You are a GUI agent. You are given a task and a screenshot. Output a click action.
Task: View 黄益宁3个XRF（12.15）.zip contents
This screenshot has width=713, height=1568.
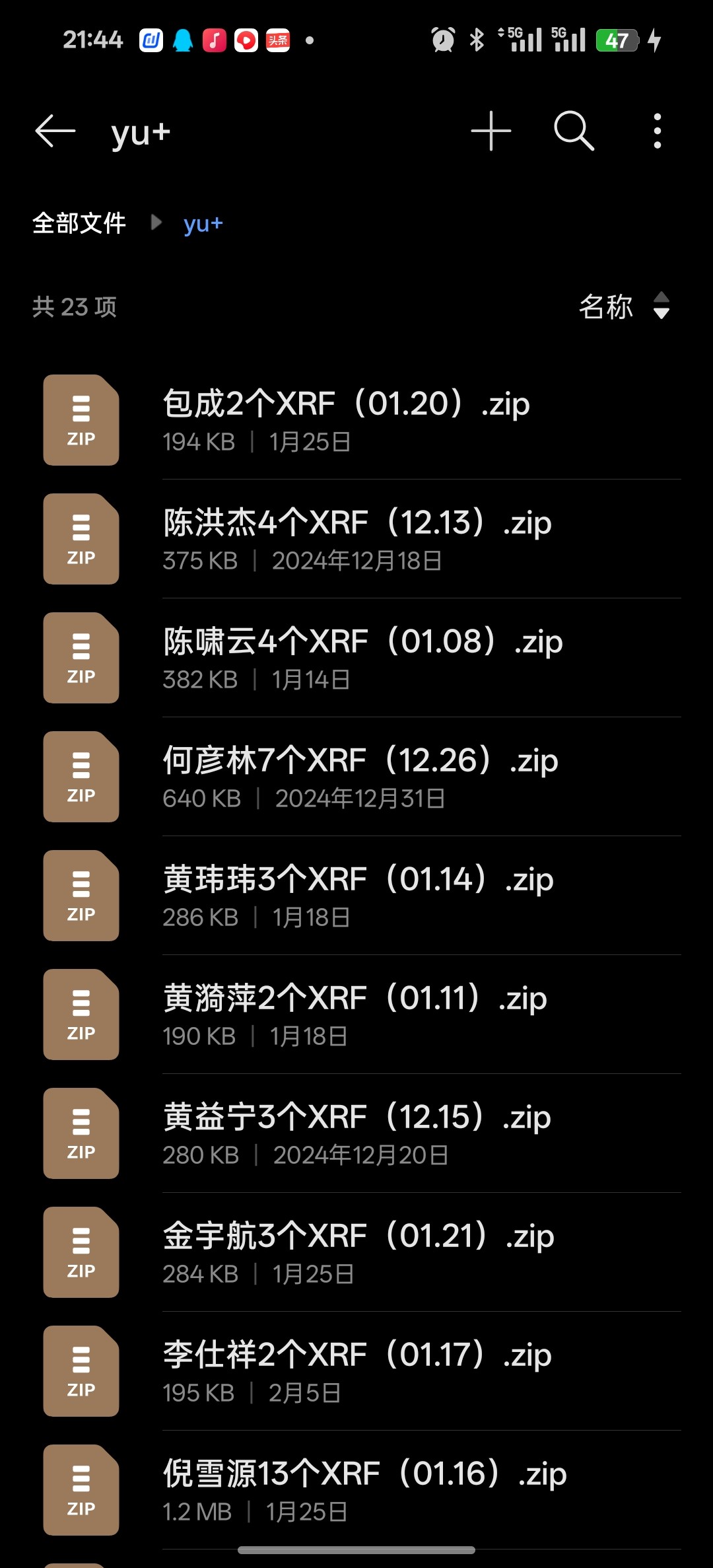[356, 1133]
